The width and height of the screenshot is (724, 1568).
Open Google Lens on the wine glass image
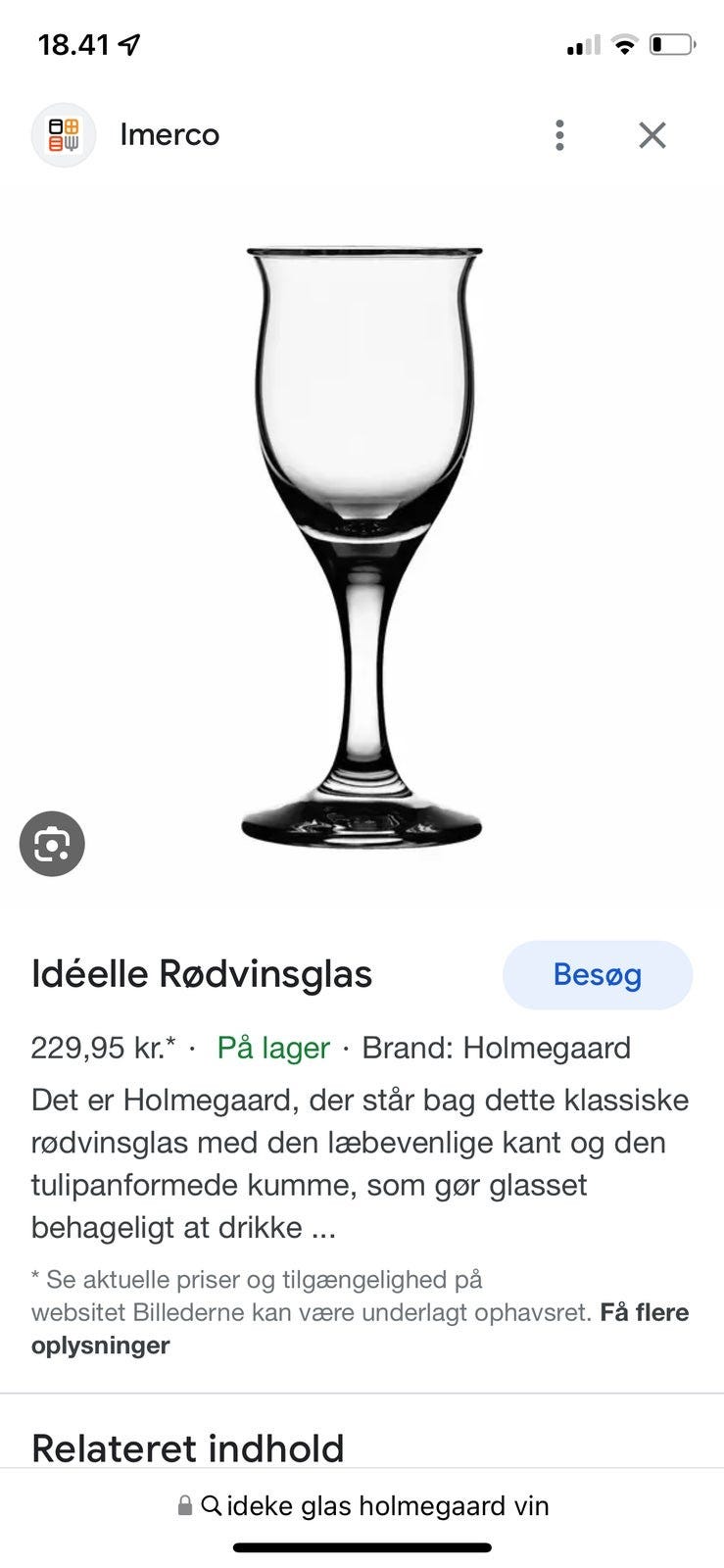[x=52, y=843]
